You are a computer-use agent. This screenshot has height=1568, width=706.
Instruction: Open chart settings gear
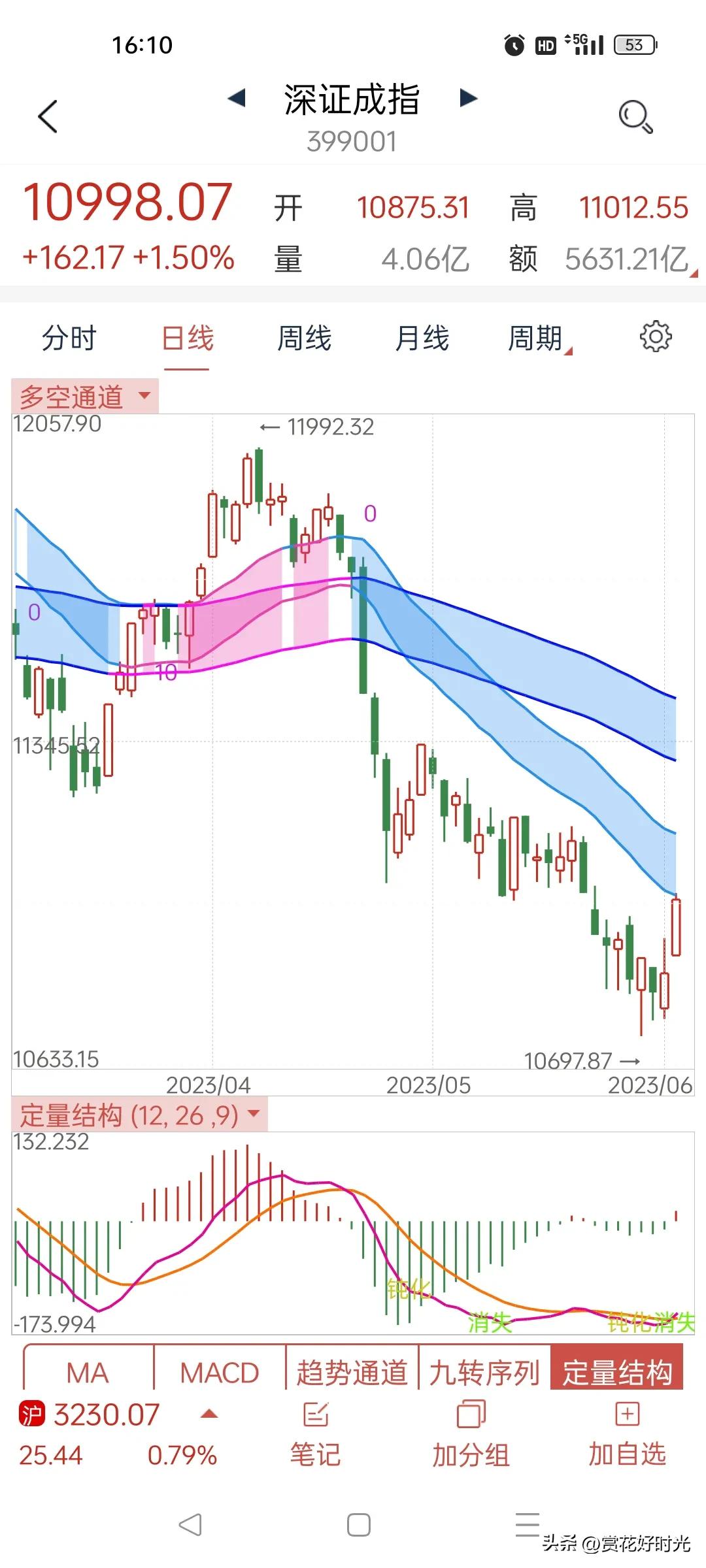(655, 337)
